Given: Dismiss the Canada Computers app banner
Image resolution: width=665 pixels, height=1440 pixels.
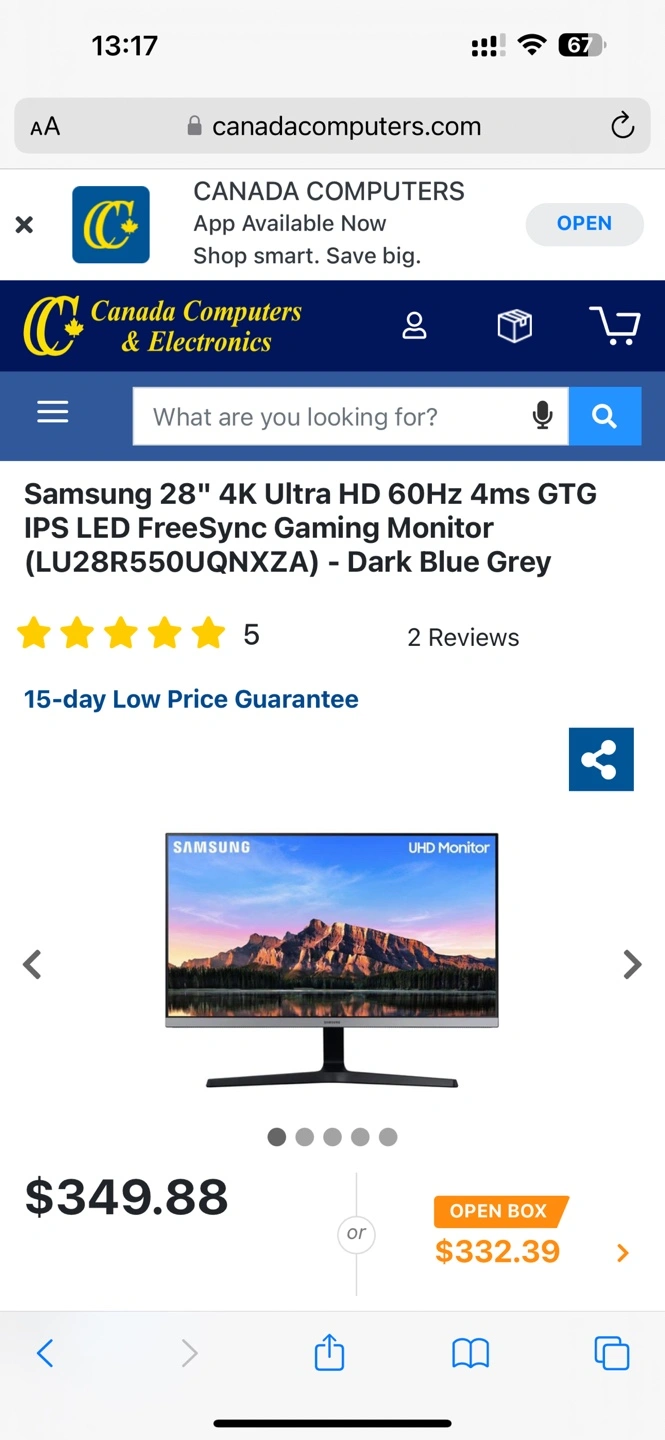Looking at the screenshot, I should (24, 225).
